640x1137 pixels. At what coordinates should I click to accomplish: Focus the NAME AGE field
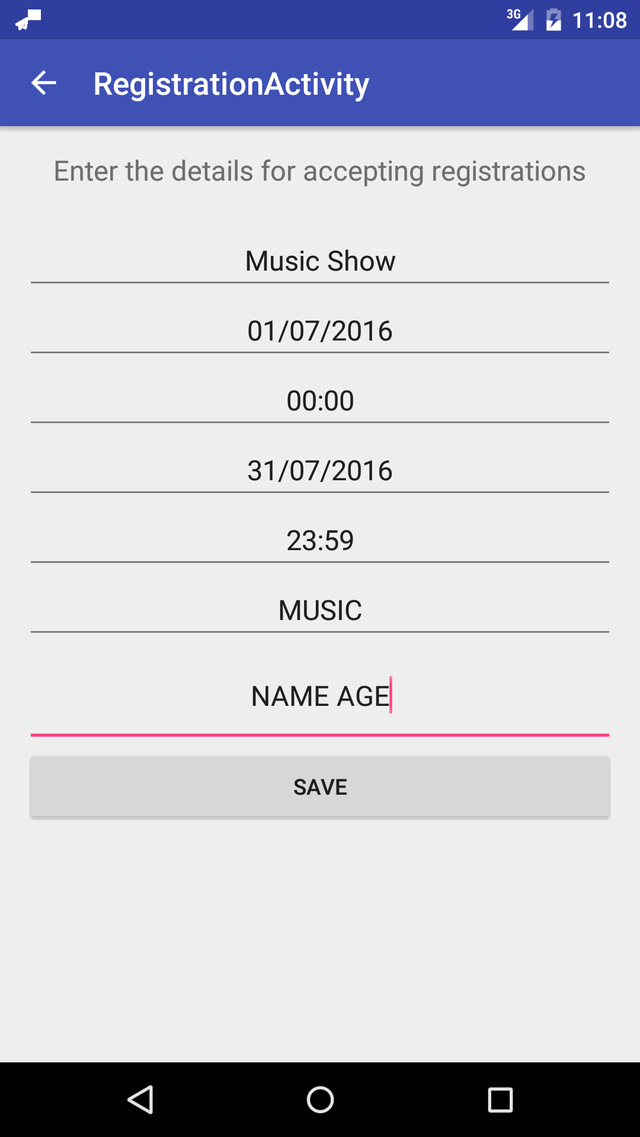320,696
